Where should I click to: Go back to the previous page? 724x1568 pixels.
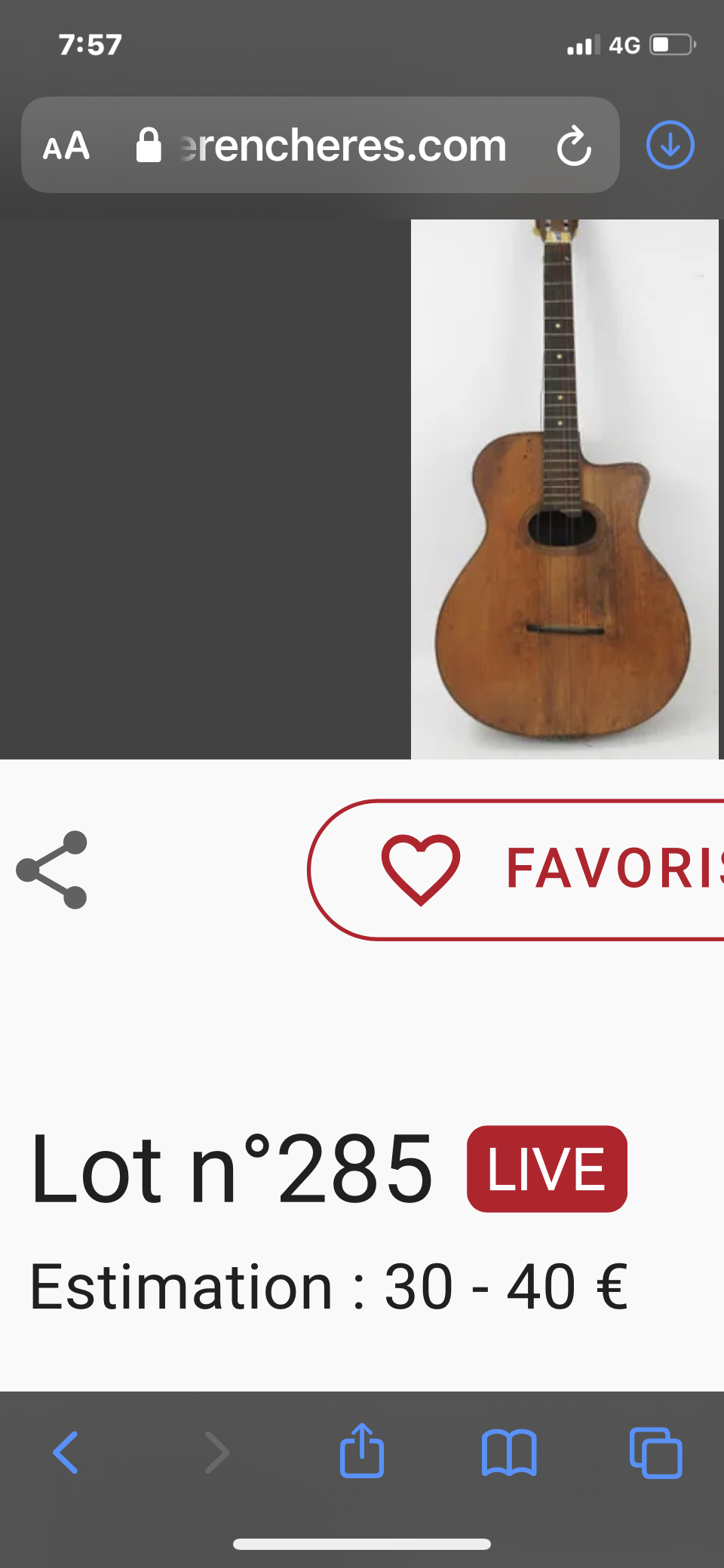[66, 1452]
